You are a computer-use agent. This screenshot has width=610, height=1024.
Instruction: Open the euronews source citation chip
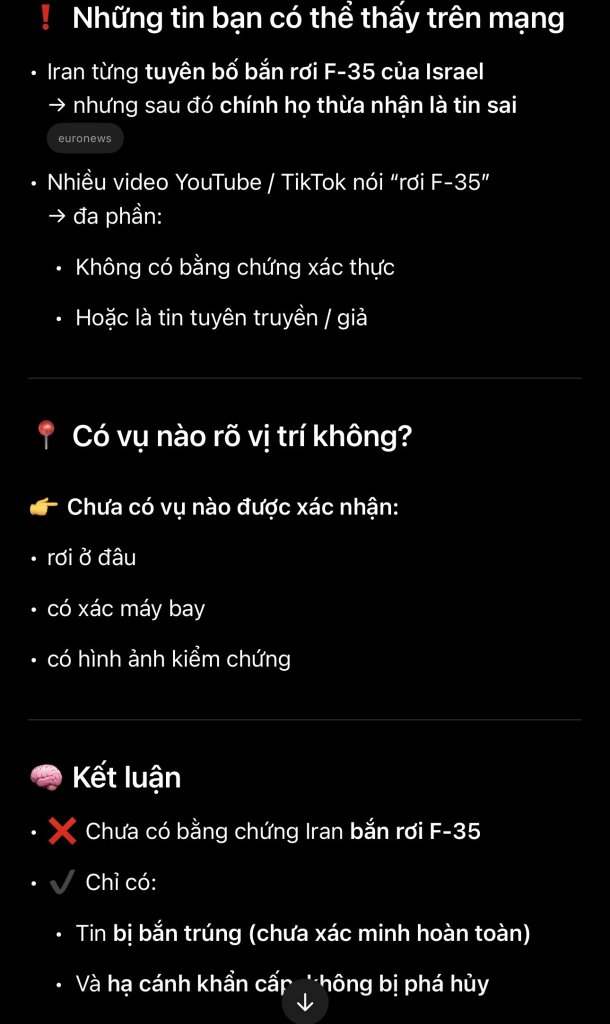[x=85, y=139]
